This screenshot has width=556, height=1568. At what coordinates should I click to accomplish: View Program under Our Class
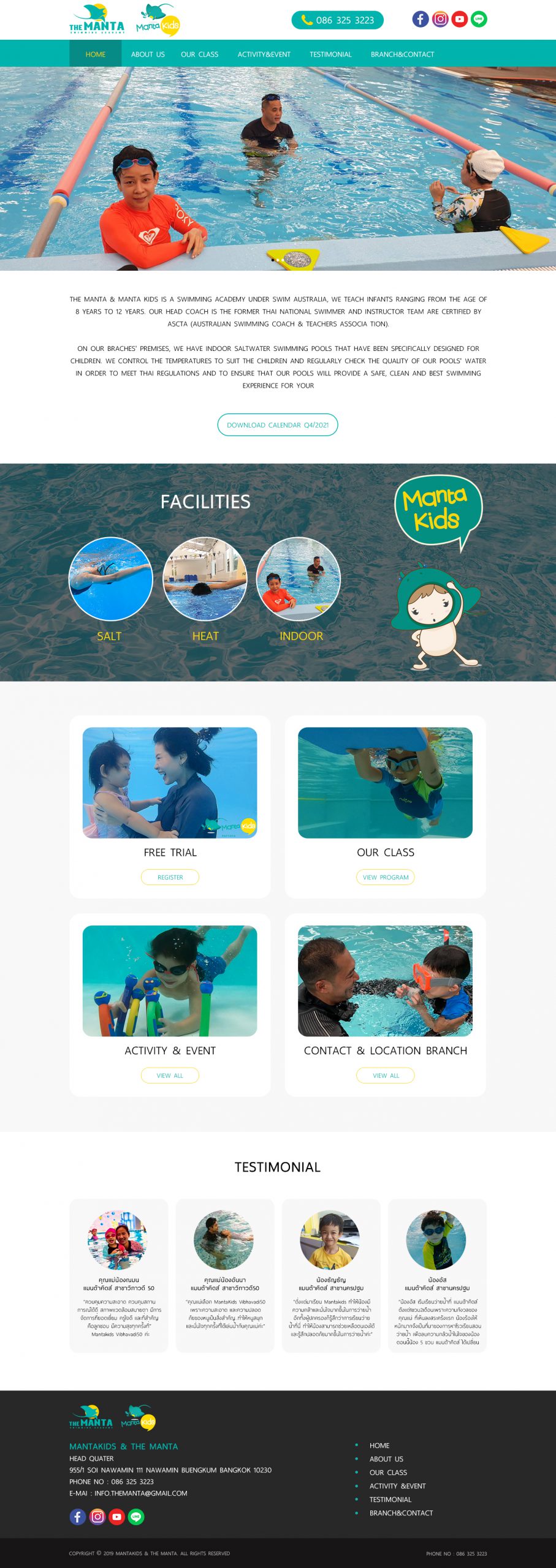tap(386, 877)
